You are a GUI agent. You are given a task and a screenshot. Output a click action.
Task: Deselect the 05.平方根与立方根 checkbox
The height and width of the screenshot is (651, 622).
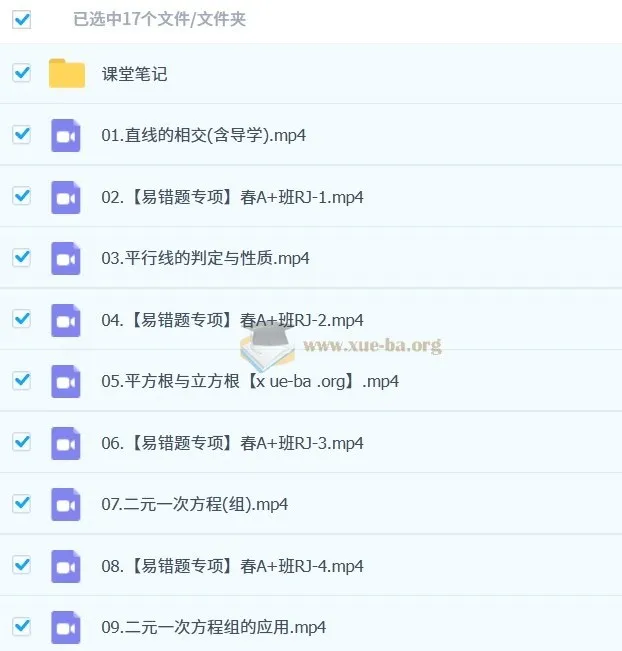(x=21, y=380)
